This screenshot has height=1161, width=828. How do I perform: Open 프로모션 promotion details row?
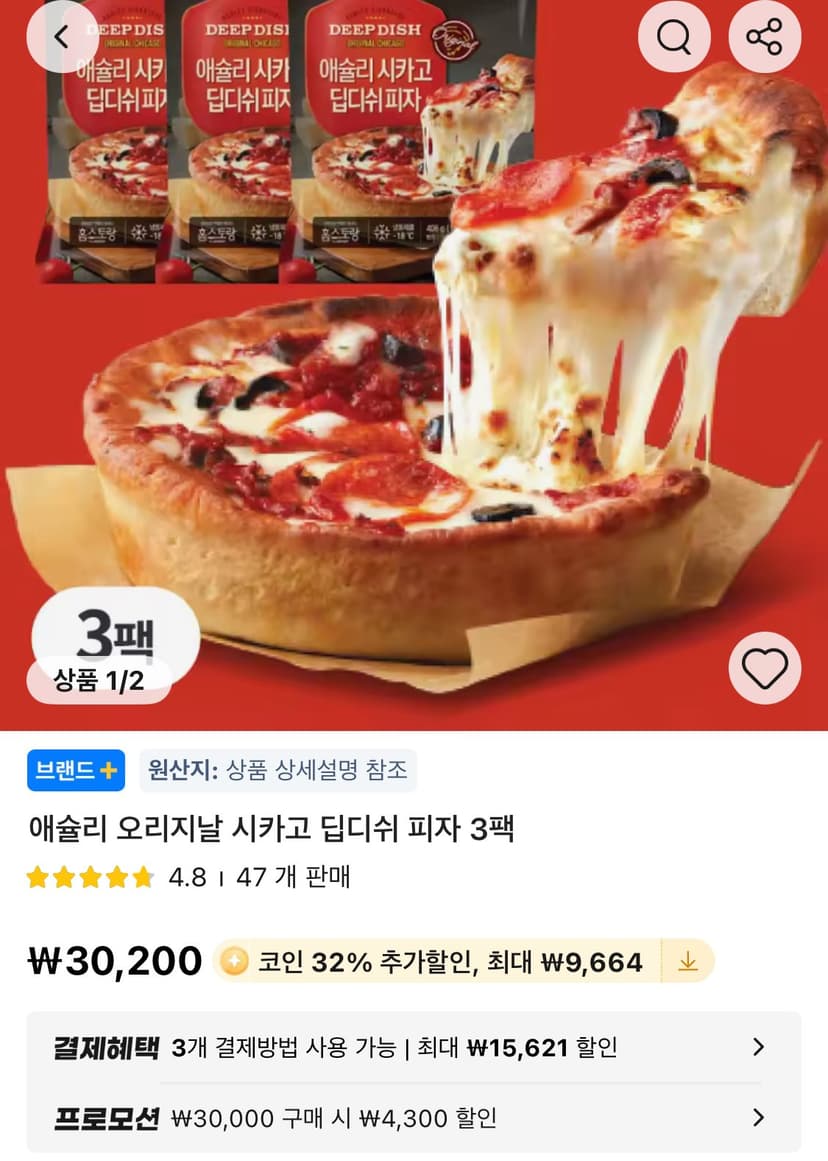click(414, 1117)
